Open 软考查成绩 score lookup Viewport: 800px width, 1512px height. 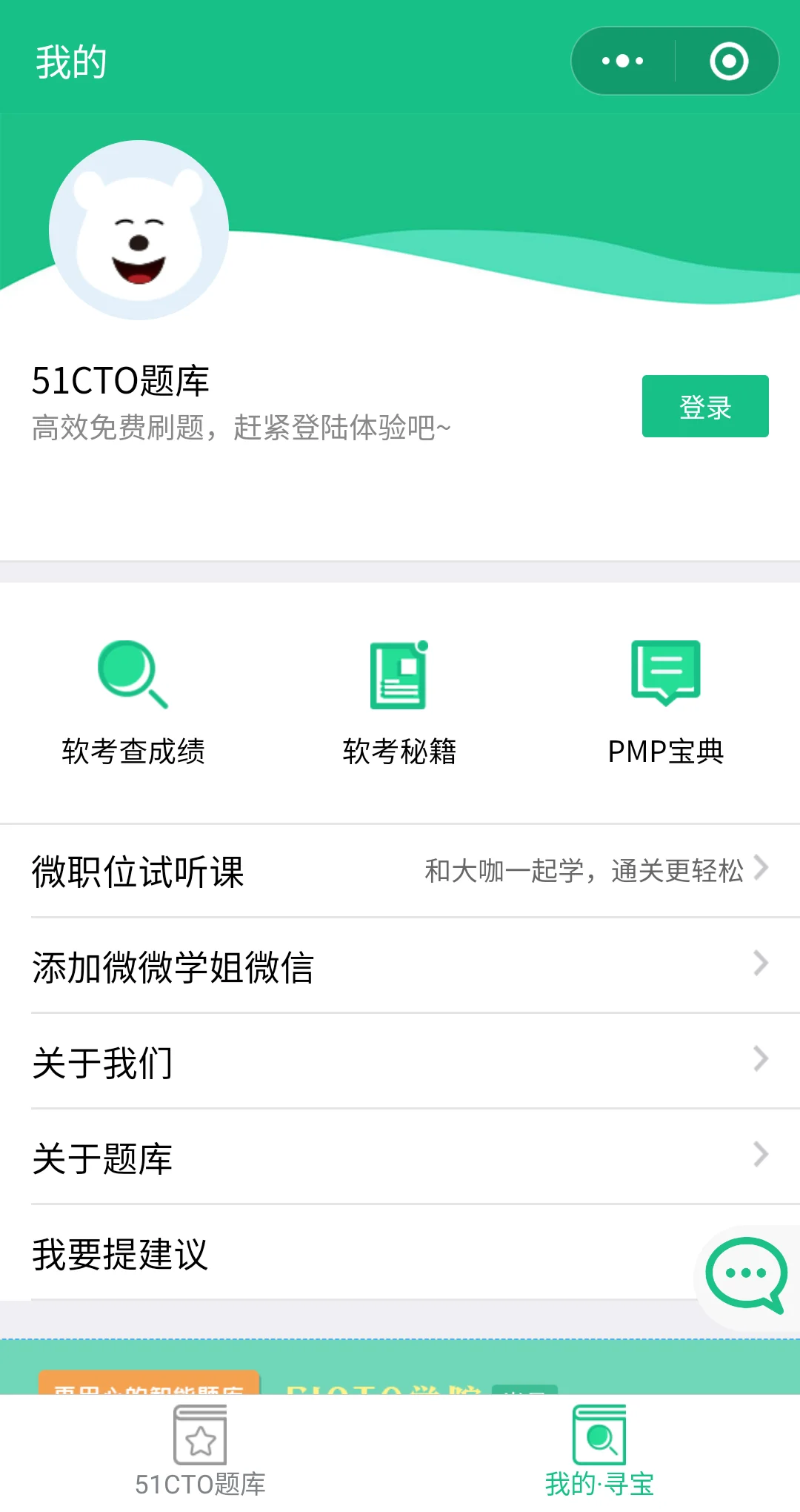pyautogui.click(x=133, y=701)
